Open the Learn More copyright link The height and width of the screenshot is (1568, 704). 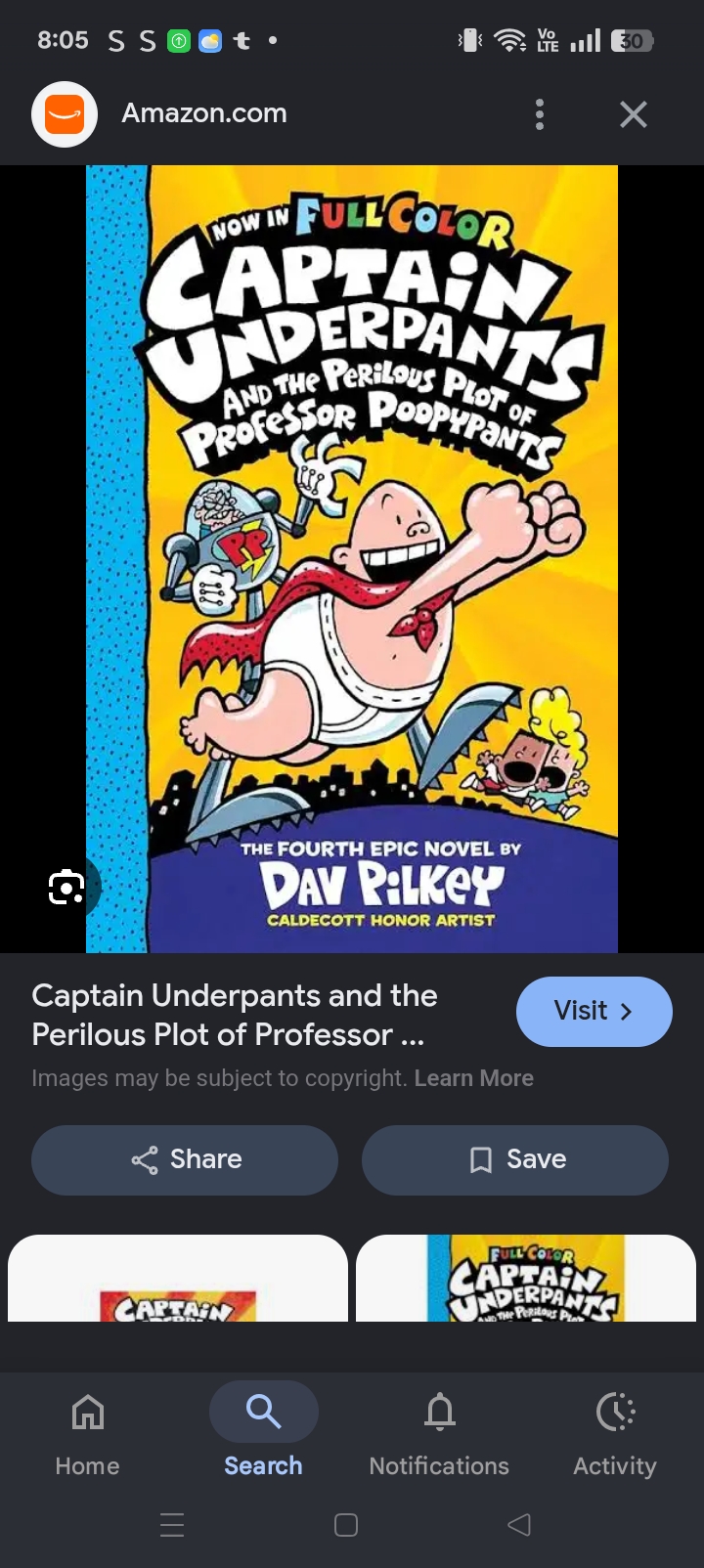pyautogui.click(x=474, y=1078)
